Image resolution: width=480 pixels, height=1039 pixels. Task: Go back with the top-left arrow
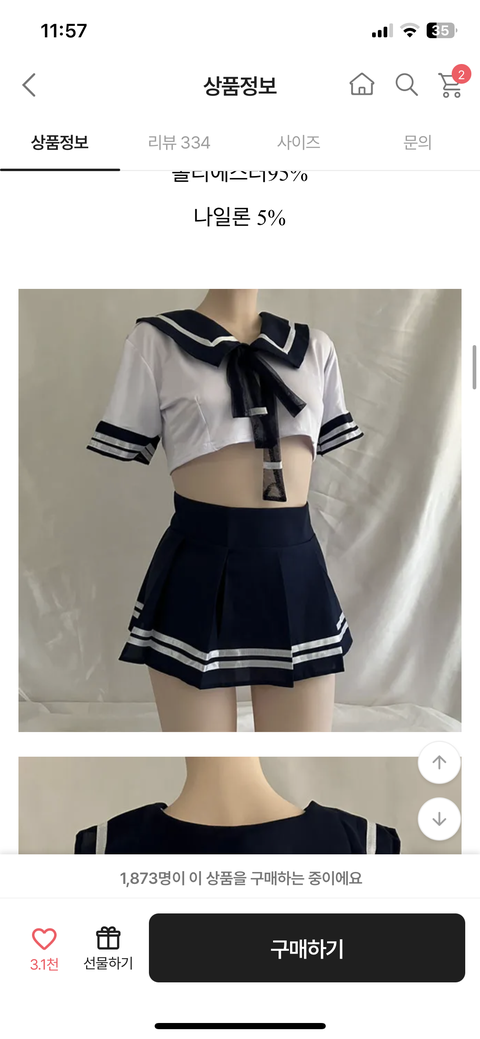click(29, 85)
